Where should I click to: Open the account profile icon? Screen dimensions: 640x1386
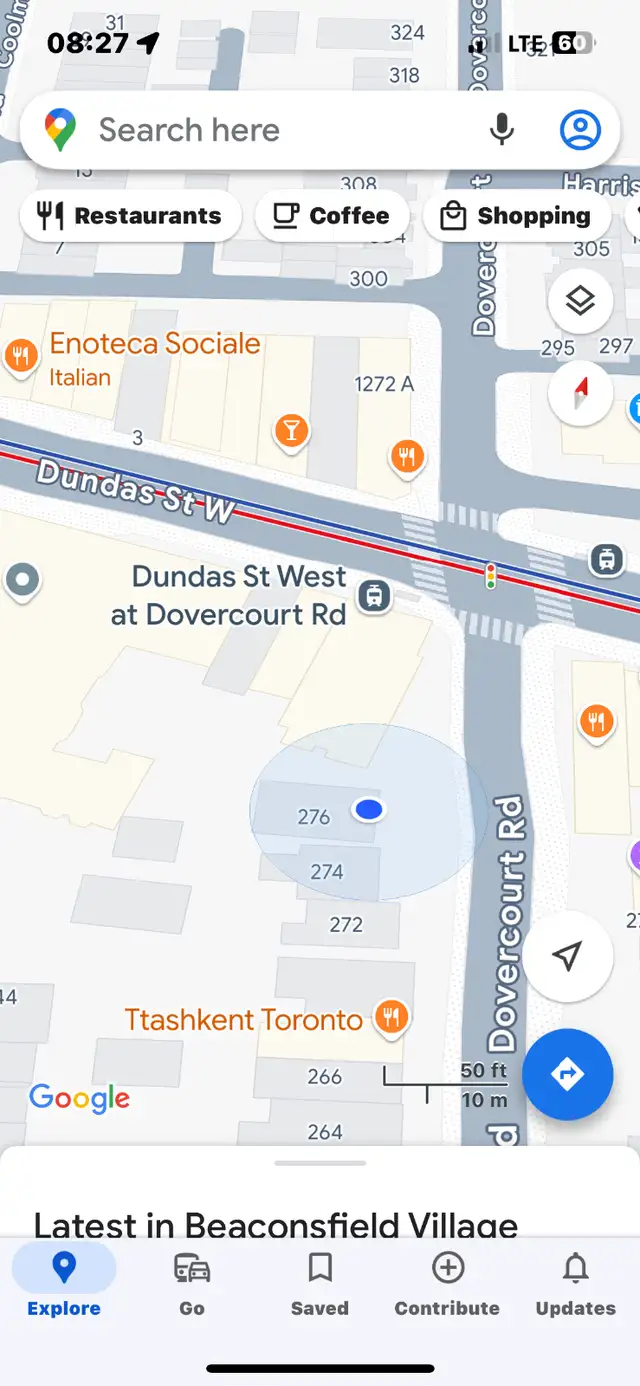pos(580,130)
